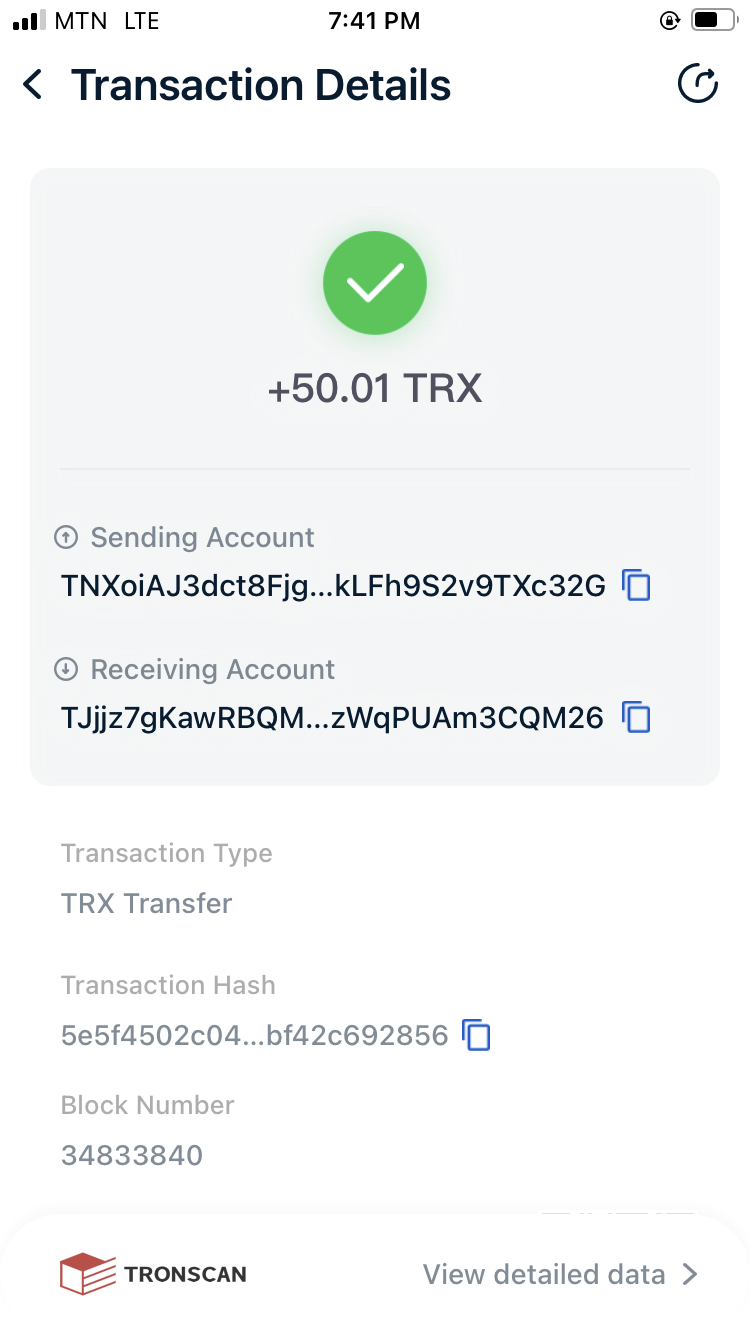Screen dimensions: 750x1334
Task: Copy the Transaction Hash
Action: (x=477, y=1035)
